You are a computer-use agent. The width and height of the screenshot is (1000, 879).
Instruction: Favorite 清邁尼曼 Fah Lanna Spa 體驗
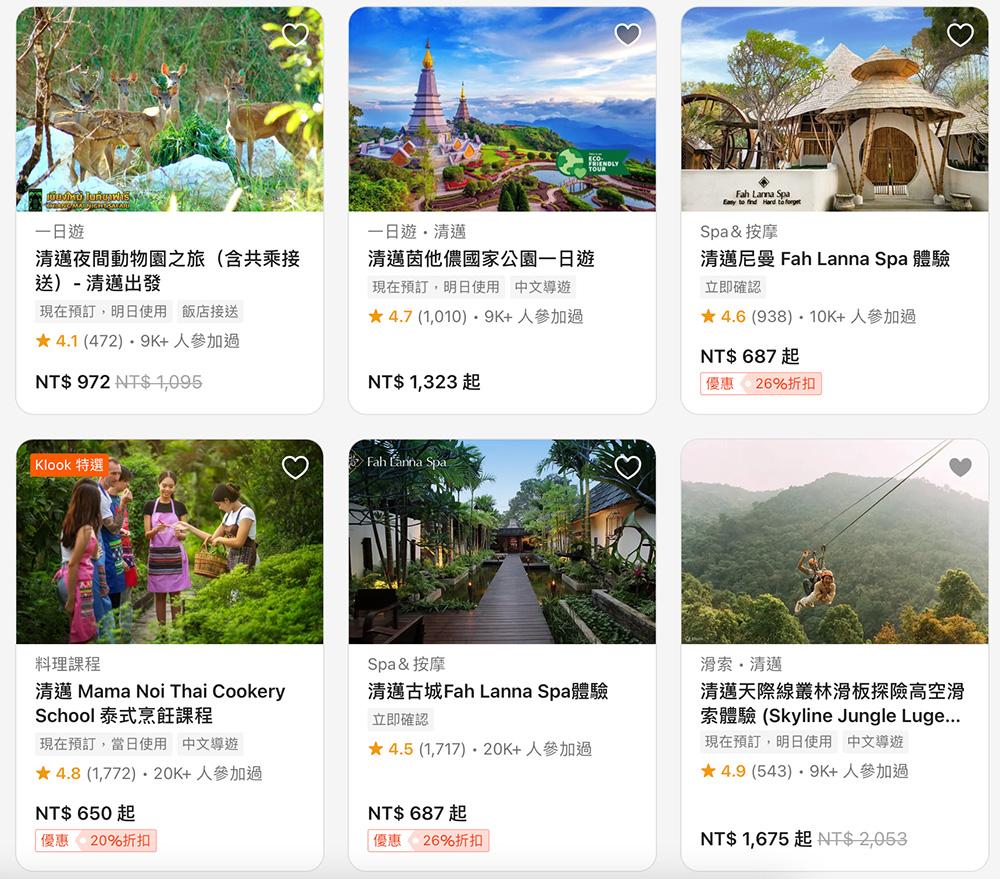960,35
